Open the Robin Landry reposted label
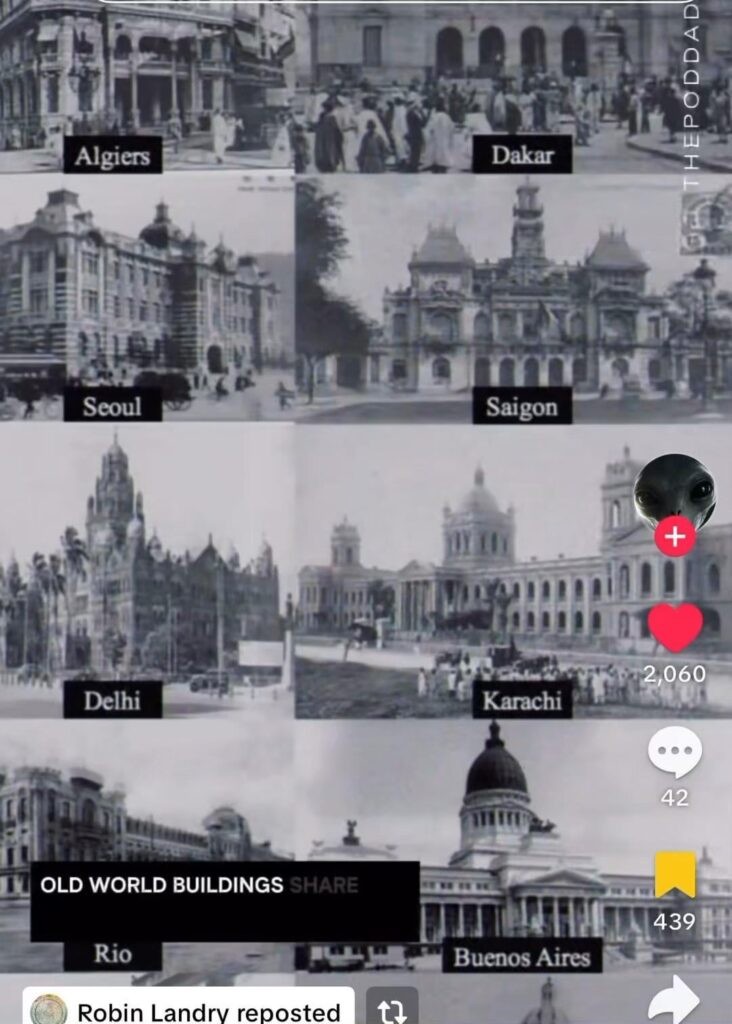This screenshot has height=1024, width=732. click(x=189, y=1010)
